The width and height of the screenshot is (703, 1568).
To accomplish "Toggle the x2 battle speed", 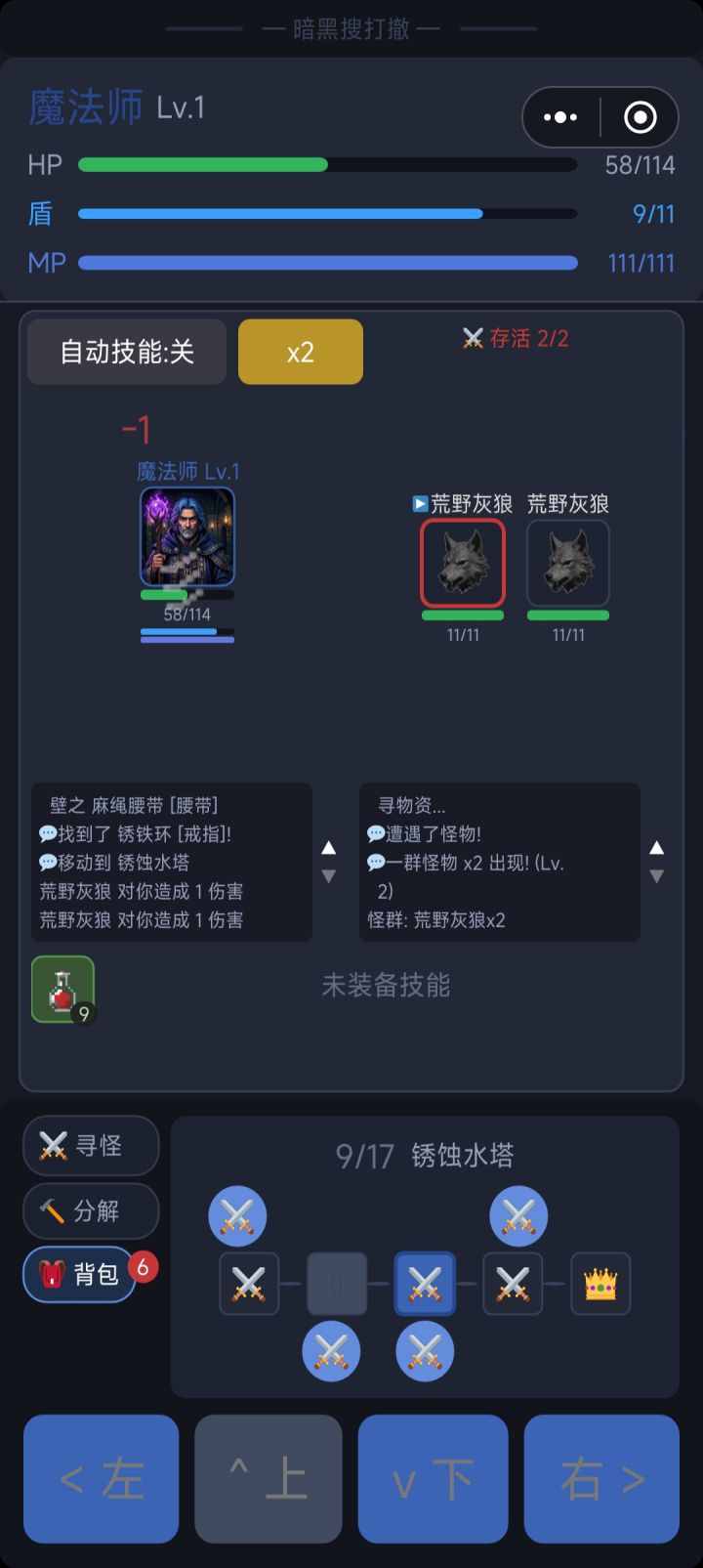I will pos(300,351).
